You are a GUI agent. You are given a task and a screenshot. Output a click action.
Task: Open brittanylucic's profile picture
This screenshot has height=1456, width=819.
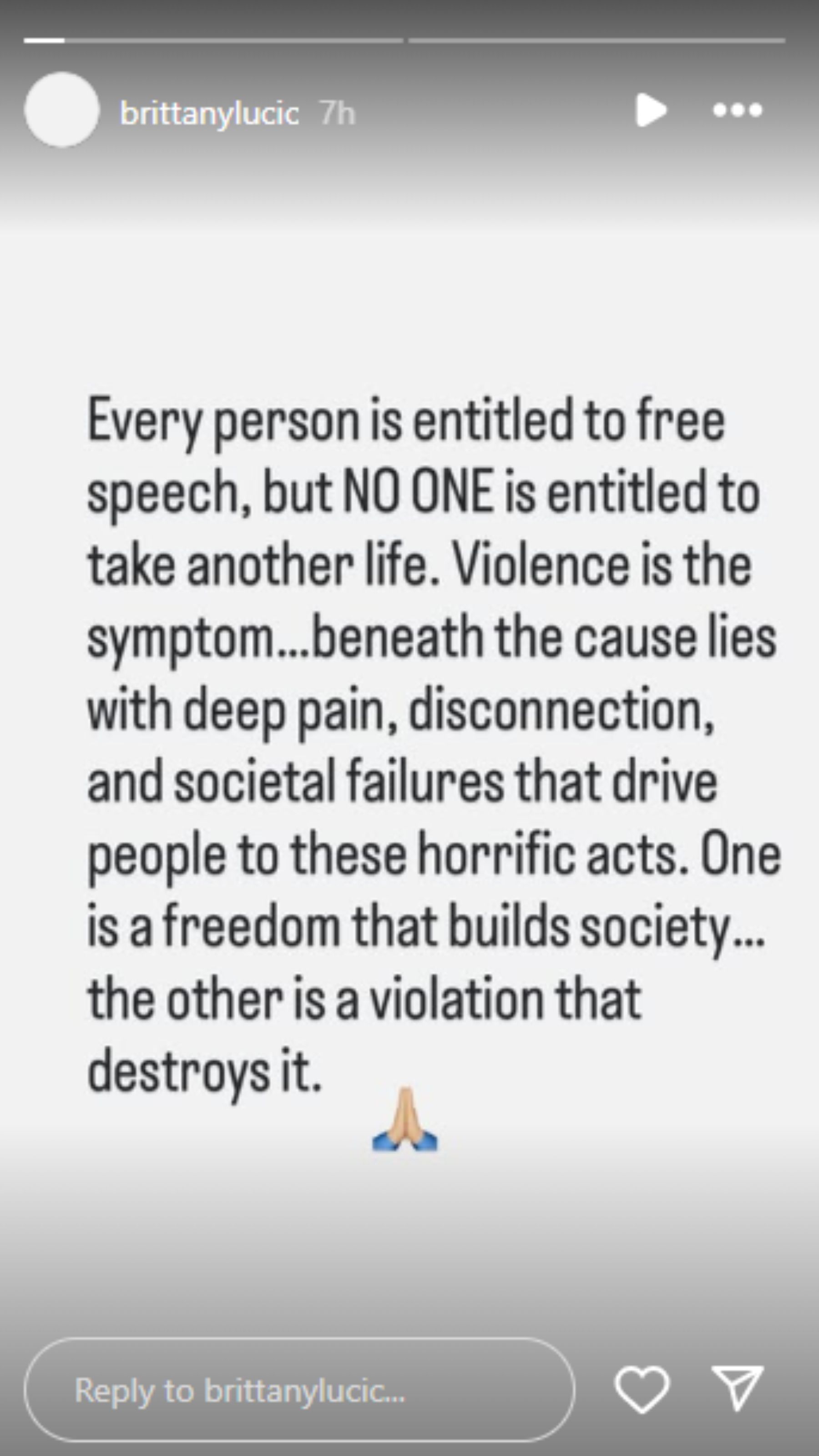coord(62,110)
